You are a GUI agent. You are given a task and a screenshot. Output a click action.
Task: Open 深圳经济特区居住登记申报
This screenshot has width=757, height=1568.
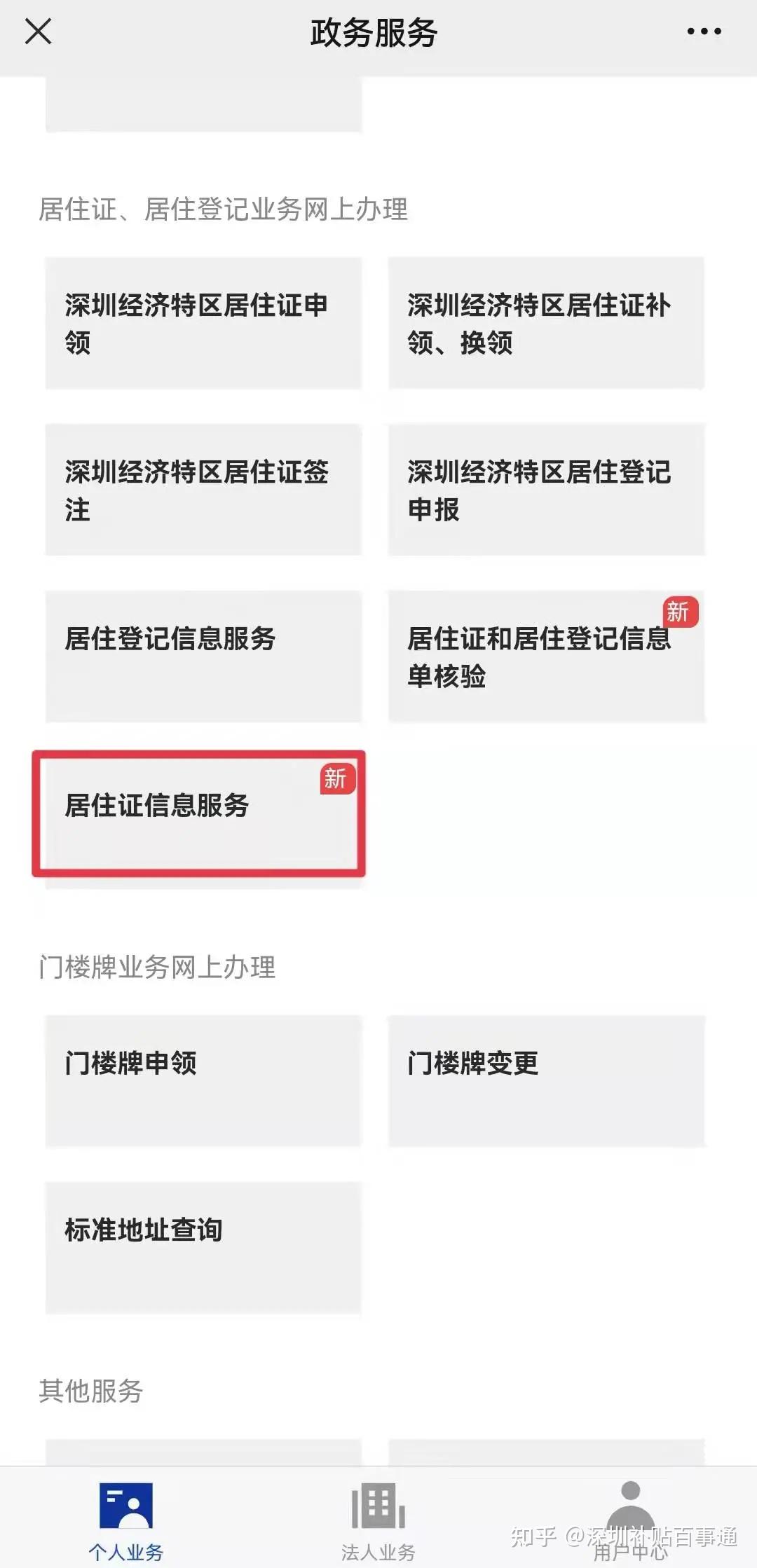(x=546, y=490)
